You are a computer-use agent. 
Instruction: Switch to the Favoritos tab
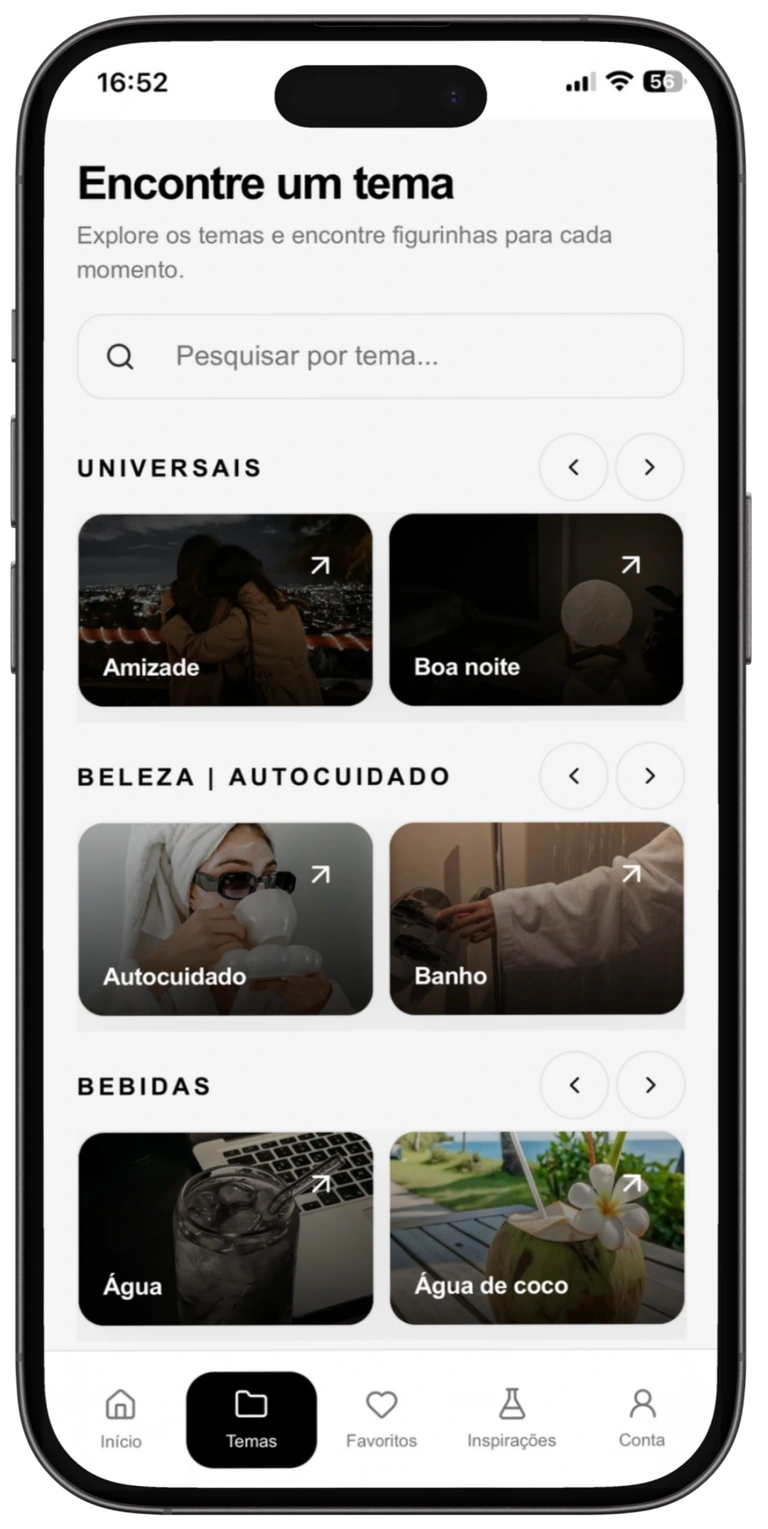click(x=381, y=1419)
